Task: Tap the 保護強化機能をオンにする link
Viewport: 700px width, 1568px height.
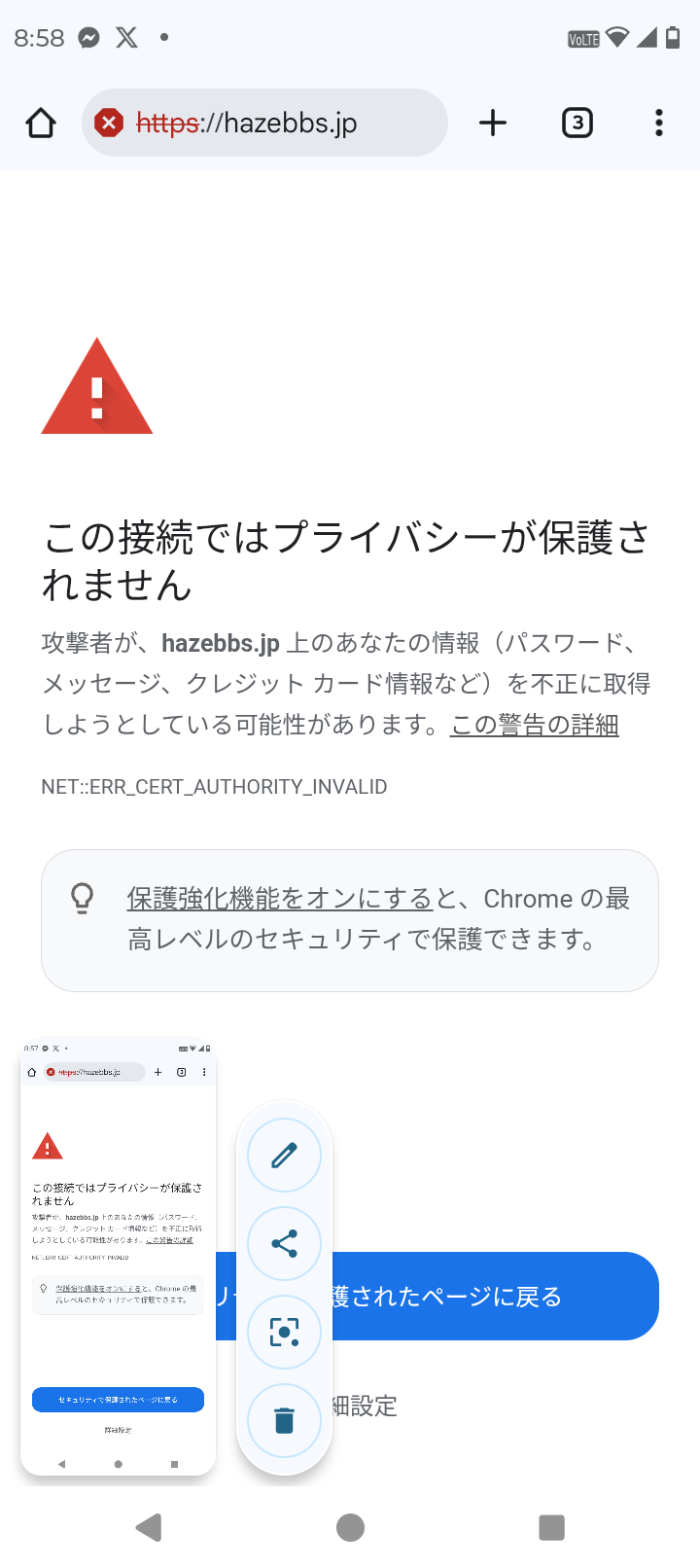Action: [280, 899]
